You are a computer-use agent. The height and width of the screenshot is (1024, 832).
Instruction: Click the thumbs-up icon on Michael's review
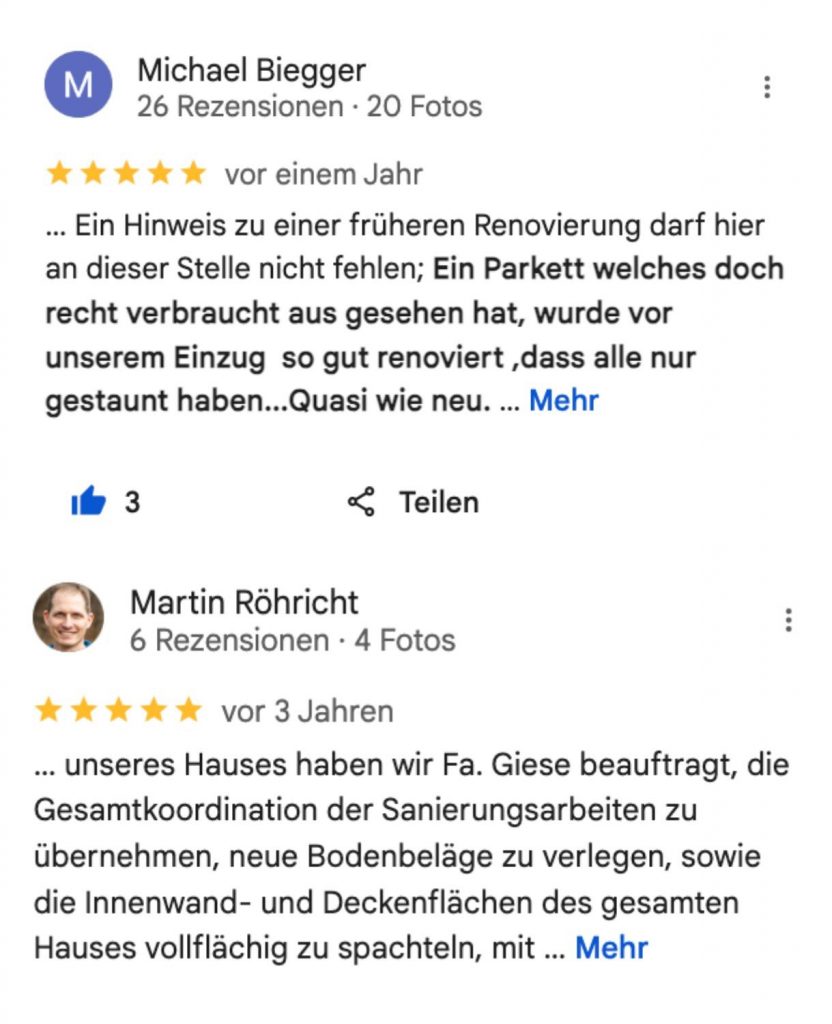click(x=90, y=500)
